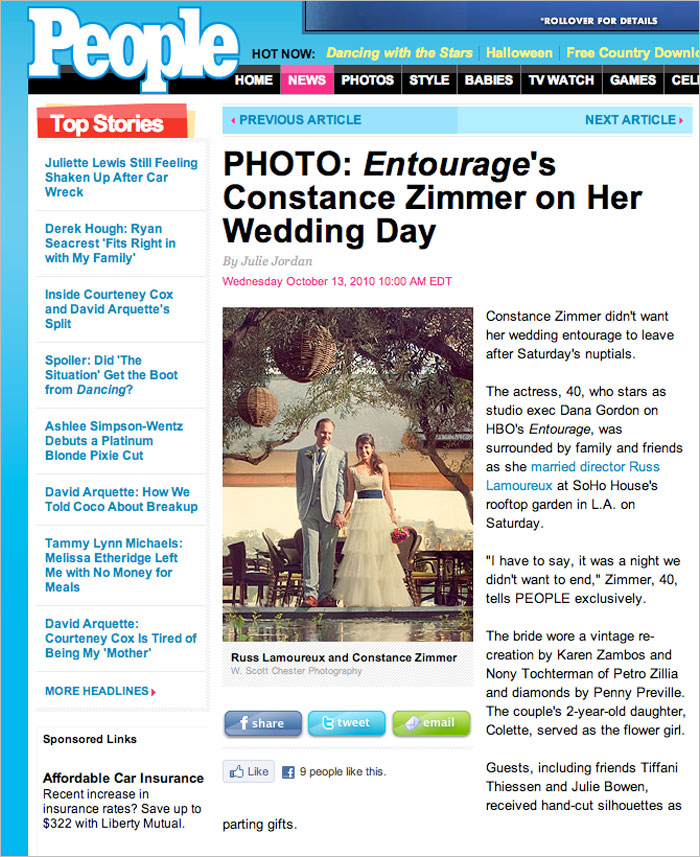Like the article with Facebook Like button
700x857 pixels.
click(x=249, y=772)
